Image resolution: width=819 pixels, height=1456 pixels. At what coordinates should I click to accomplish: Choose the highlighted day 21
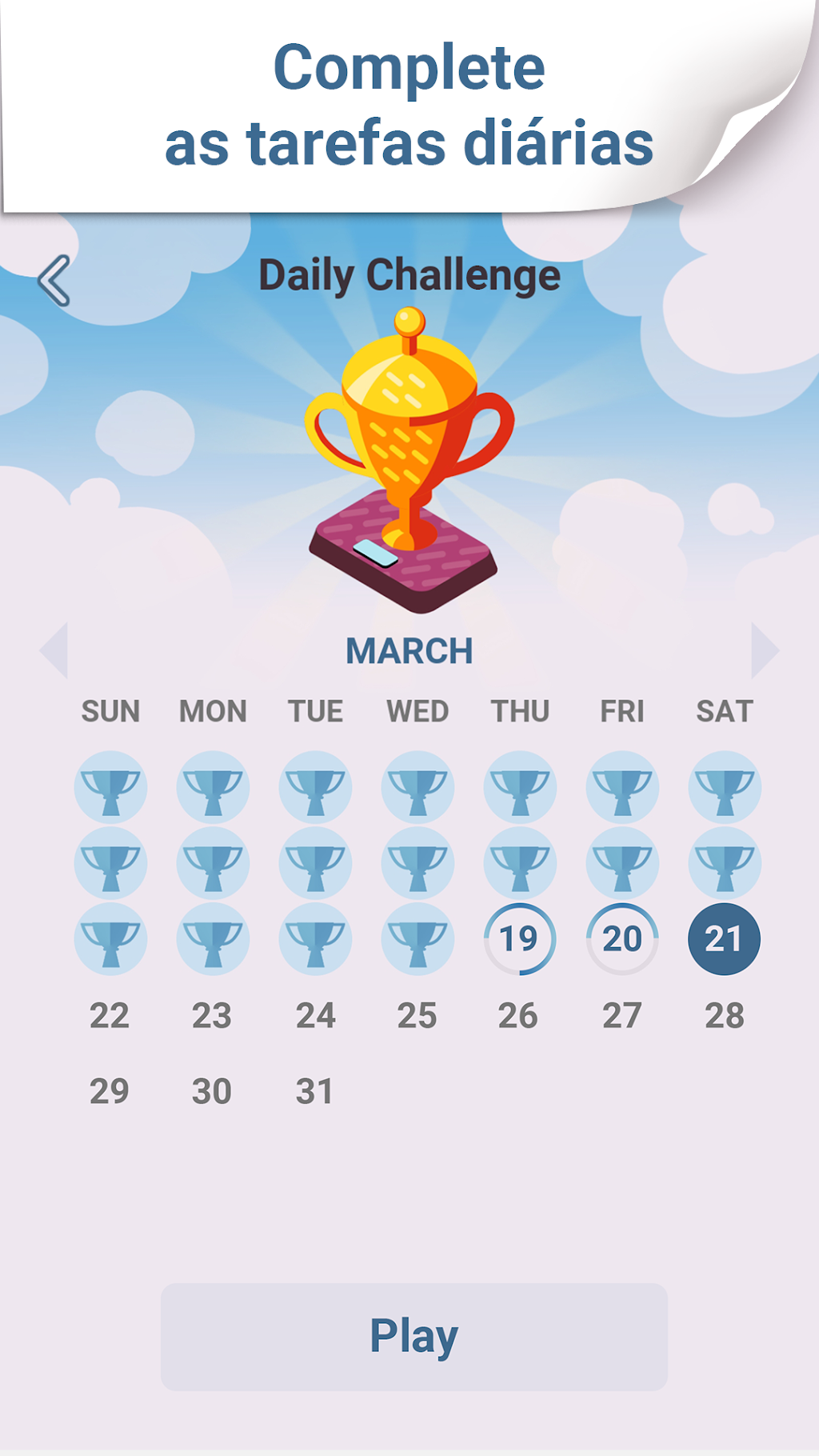pos(725,939)
